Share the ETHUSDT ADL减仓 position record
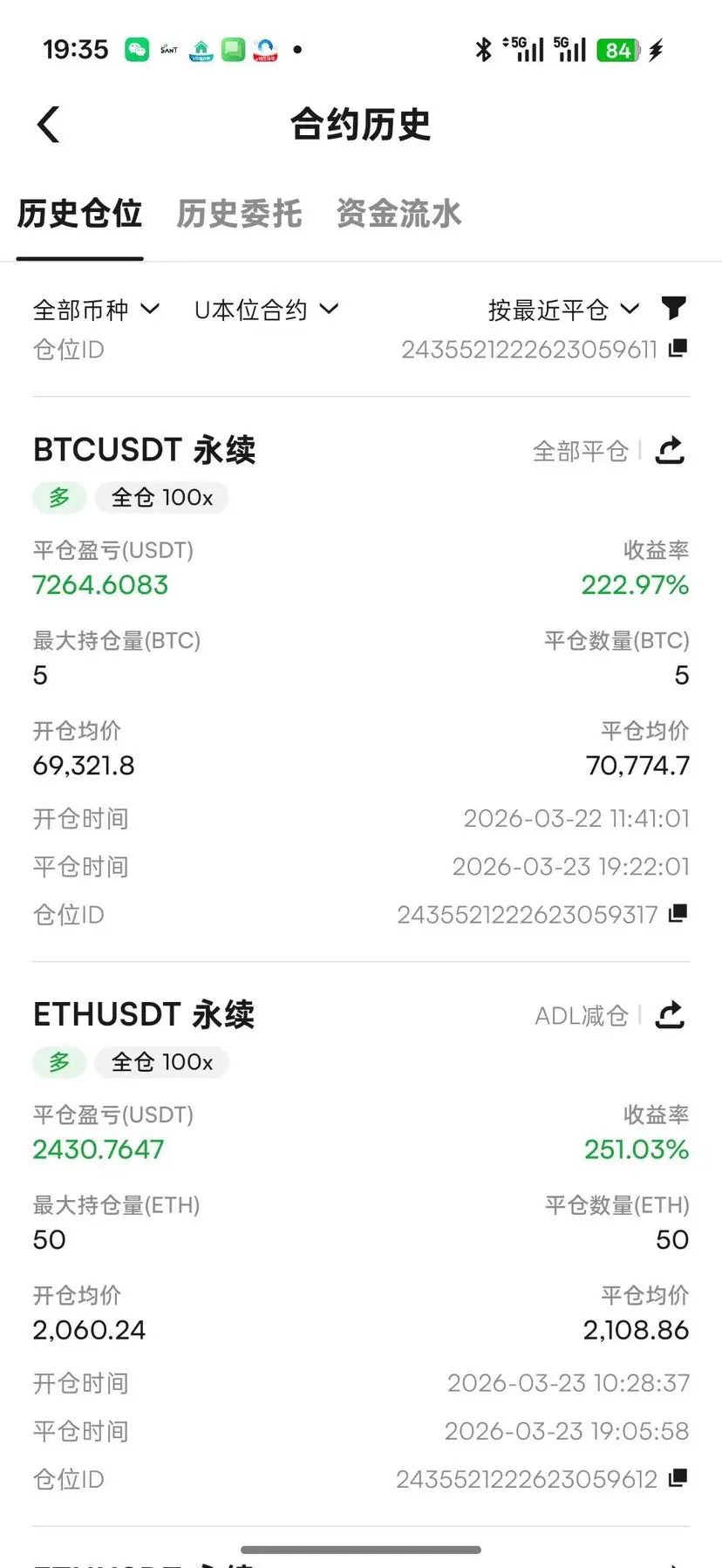 pos(670,1015)
